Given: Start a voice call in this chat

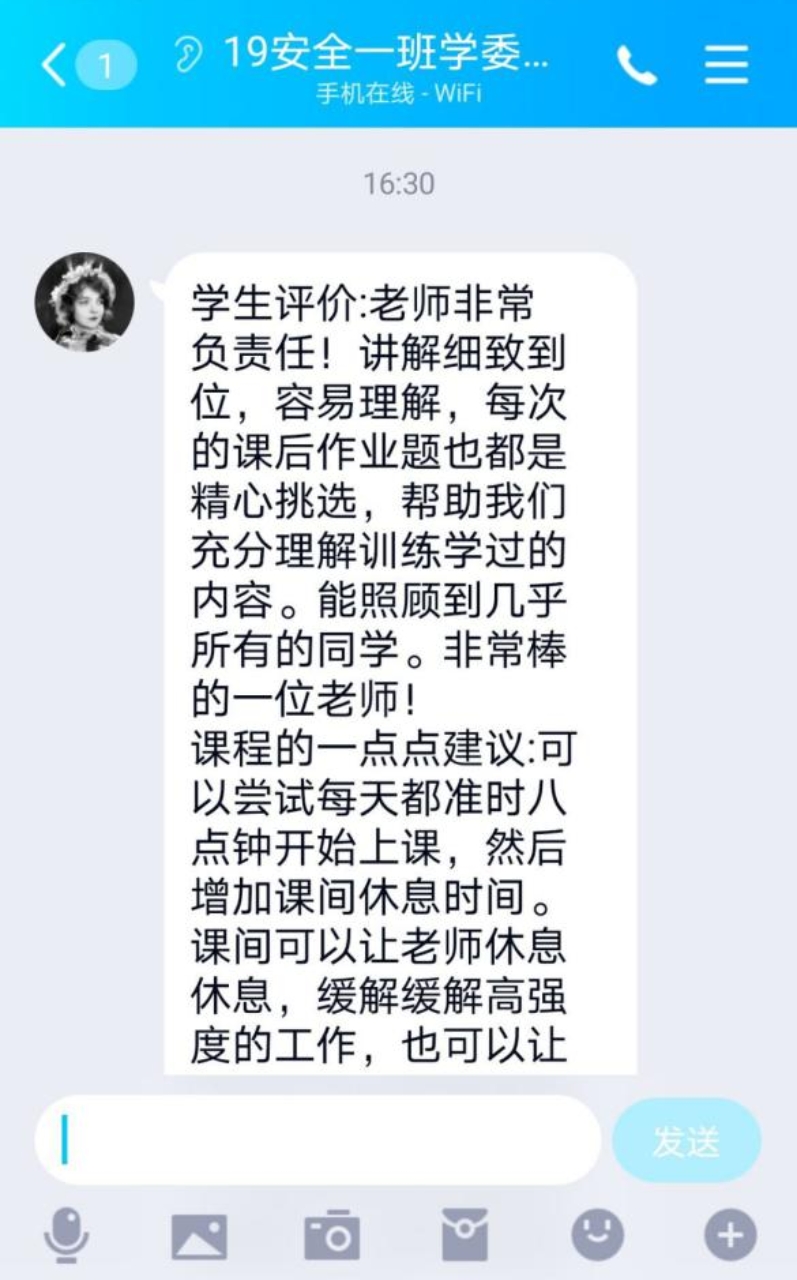Looking at the screenshot, I should pyautogui.click(x=636, y=66).
